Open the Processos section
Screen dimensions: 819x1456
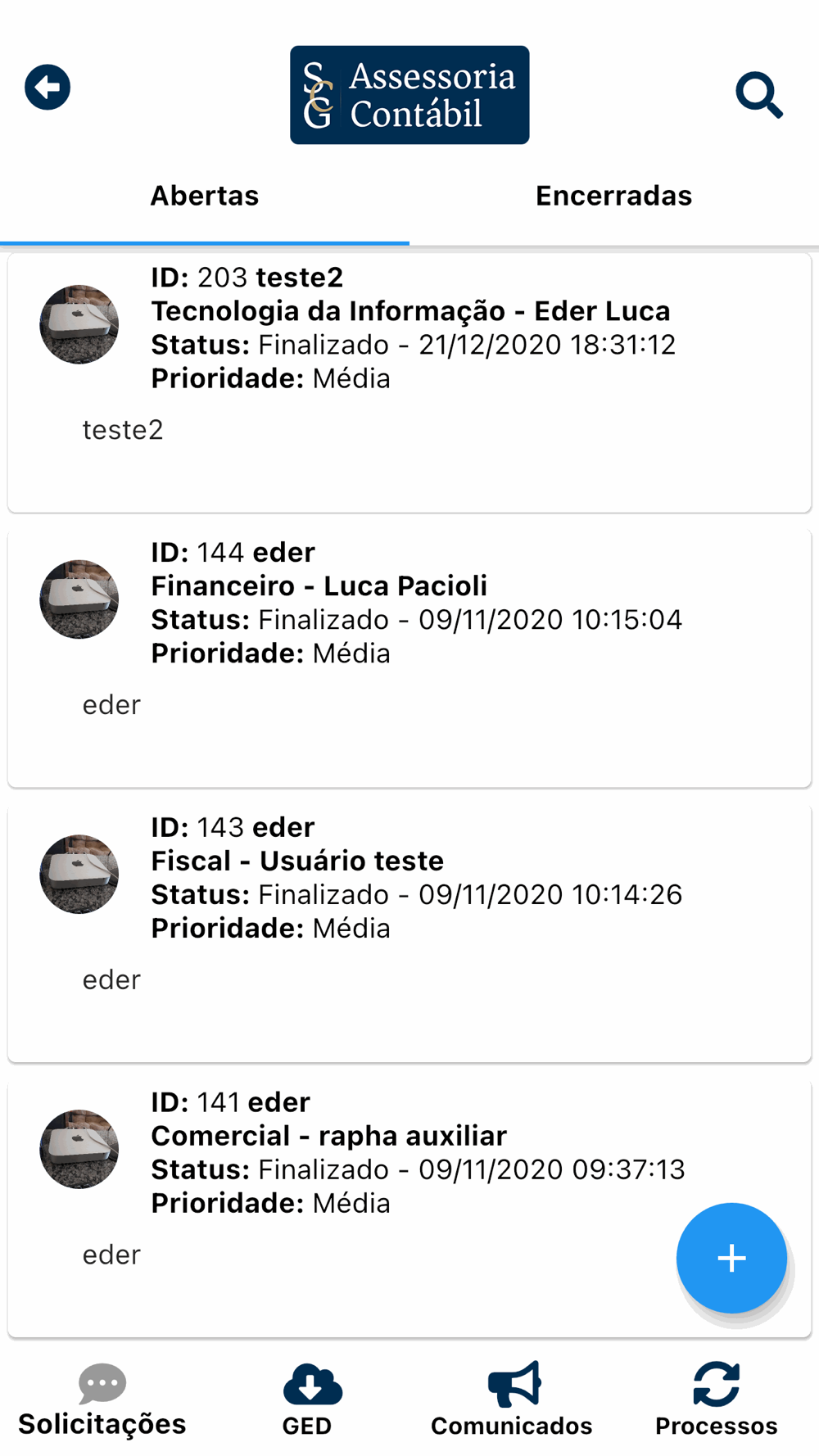[716, 1400]
